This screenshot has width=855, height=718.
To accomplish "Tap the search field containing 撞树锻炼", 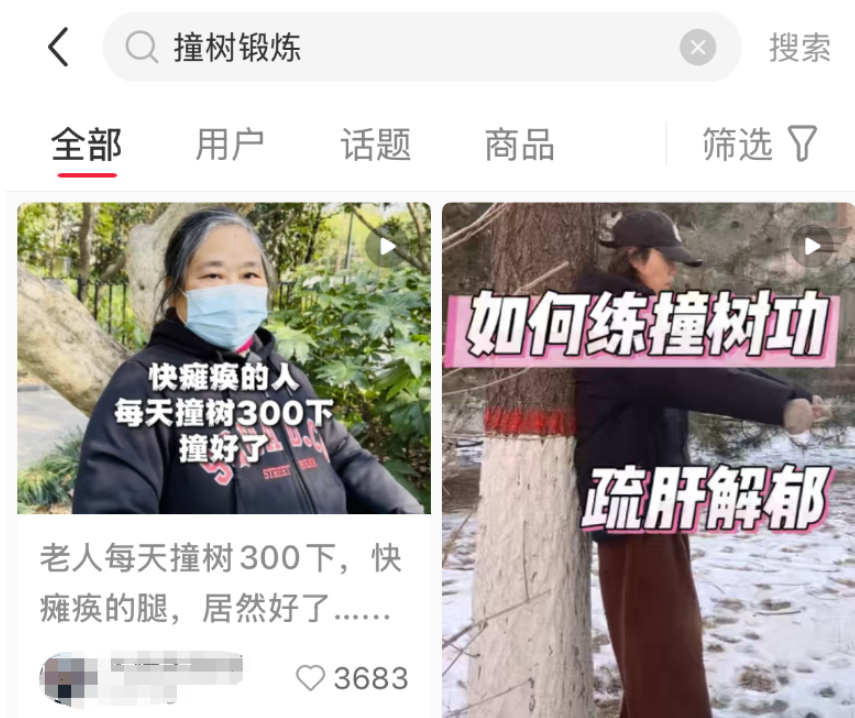I will [x=400, y=47].
